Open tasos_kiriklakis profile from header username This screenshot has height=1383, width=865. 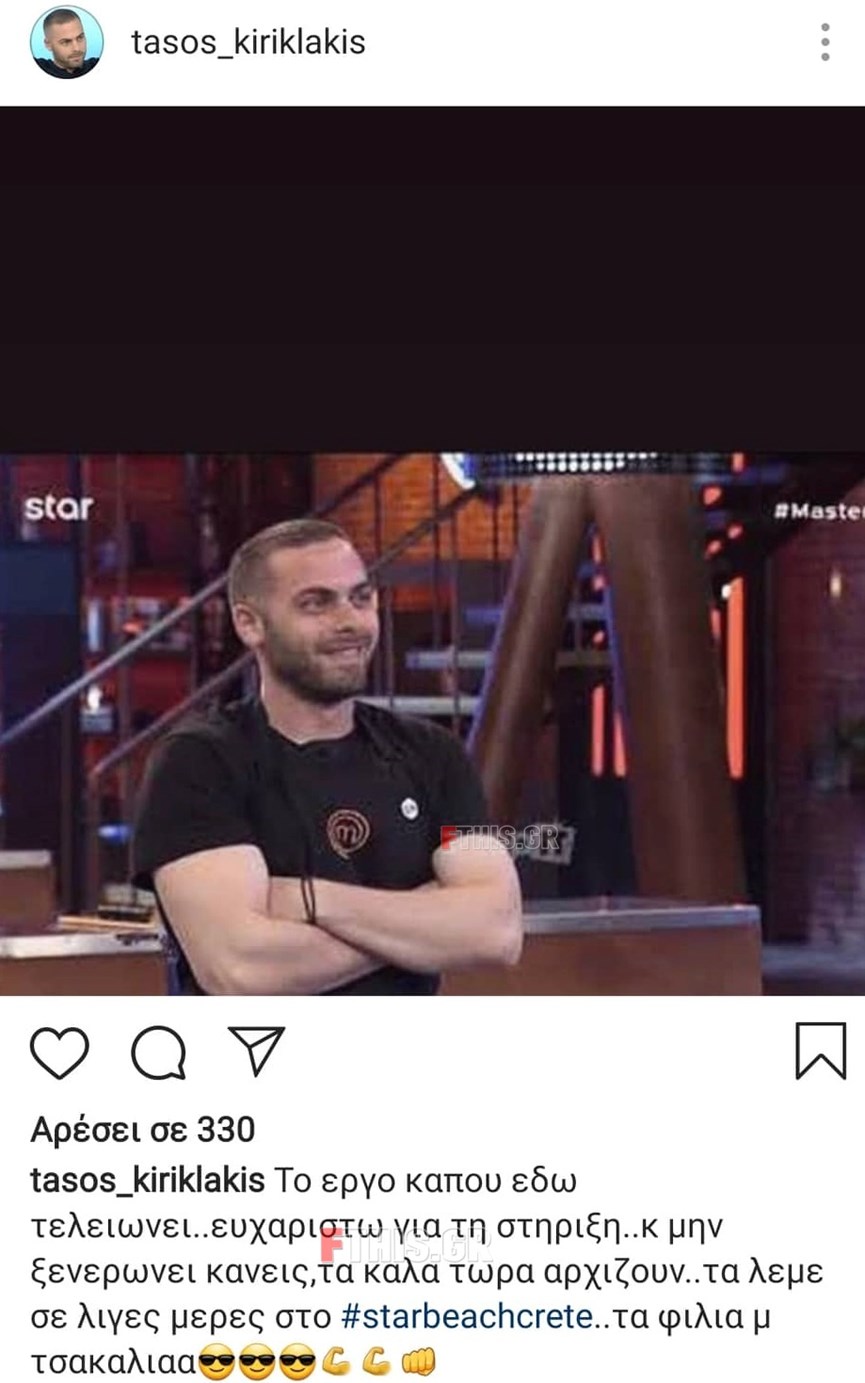[x=248, y=42]
